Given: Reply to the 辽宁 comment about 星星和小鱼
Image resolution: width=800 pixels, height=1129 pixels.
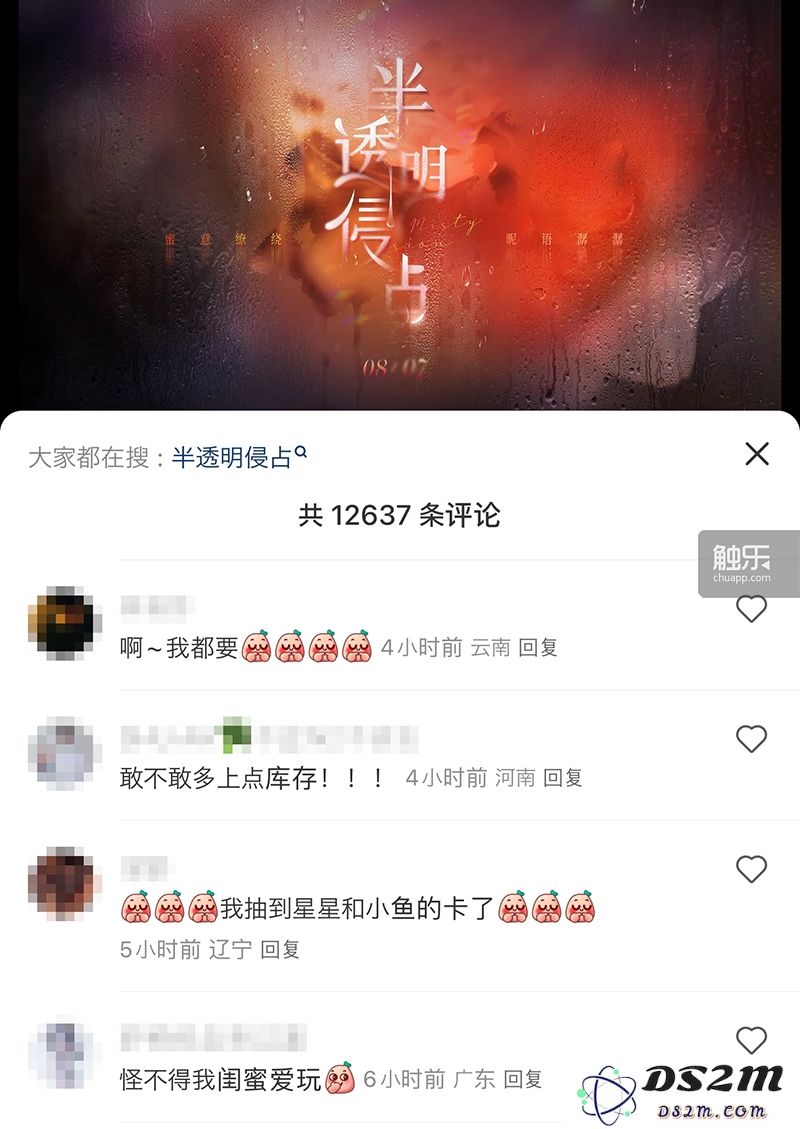Looking at the screenshot, I should click(x=280, y=950).
